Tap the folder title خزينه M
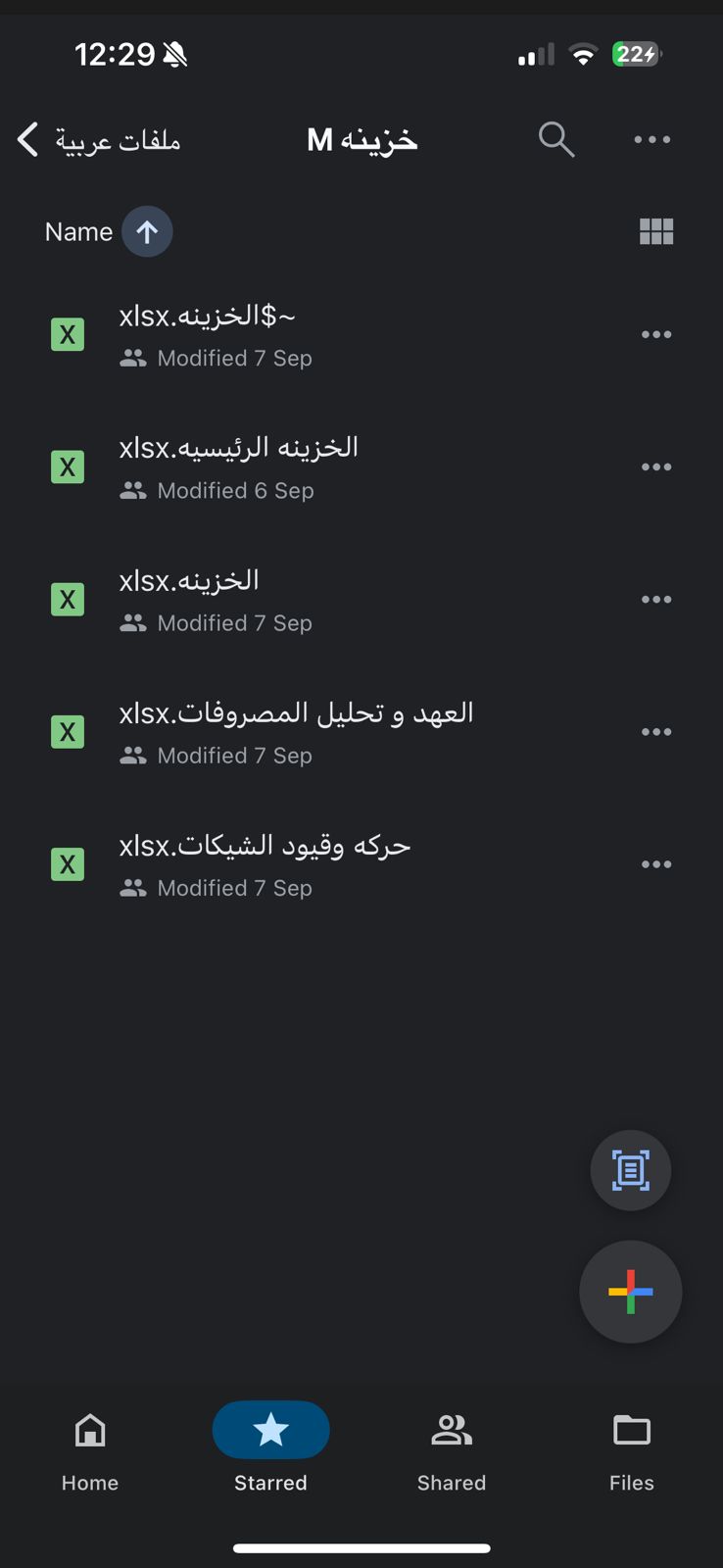 pos(361,139)
